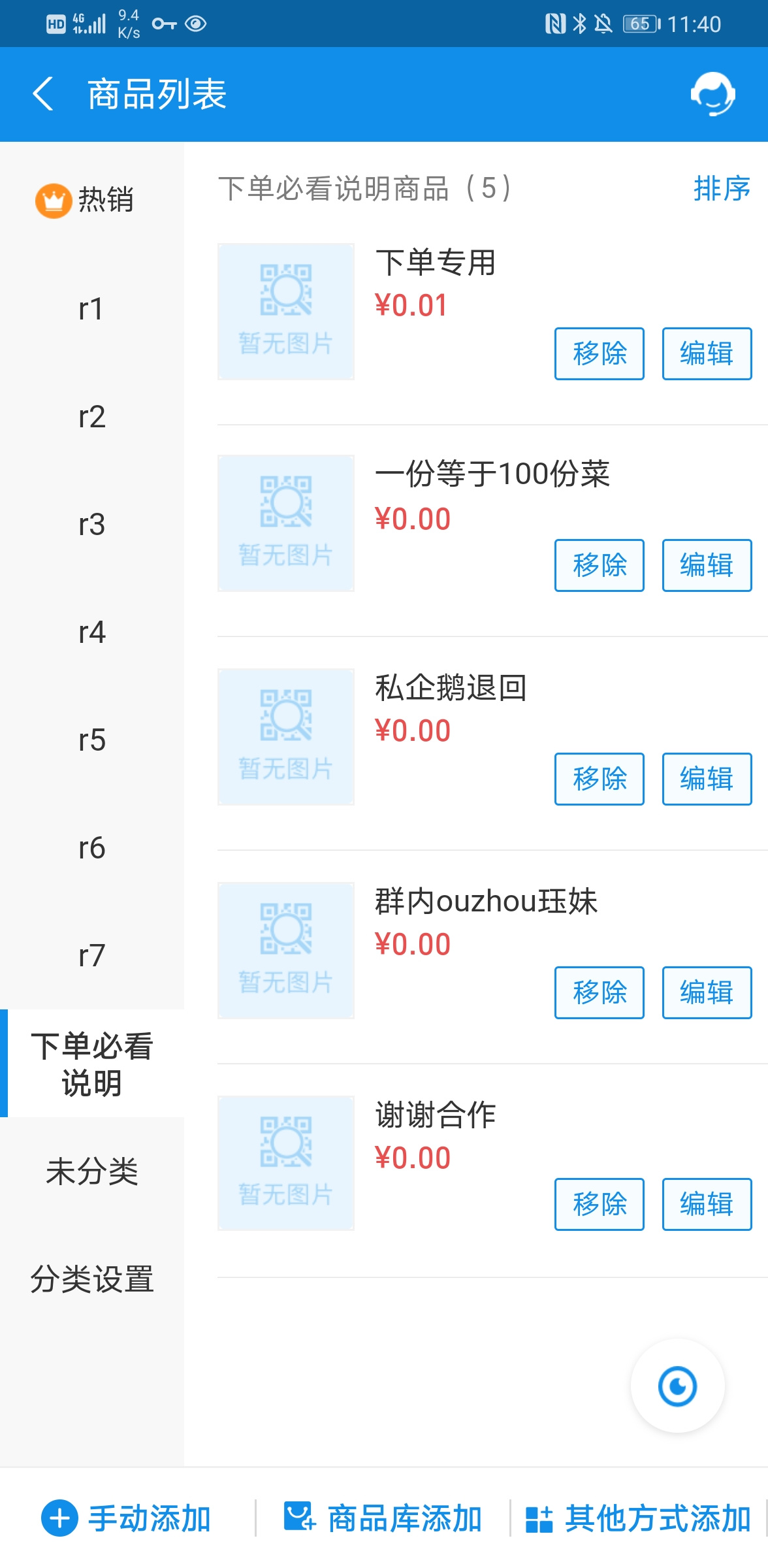Edit the 私企鹅退回 item

click(707, 779)
